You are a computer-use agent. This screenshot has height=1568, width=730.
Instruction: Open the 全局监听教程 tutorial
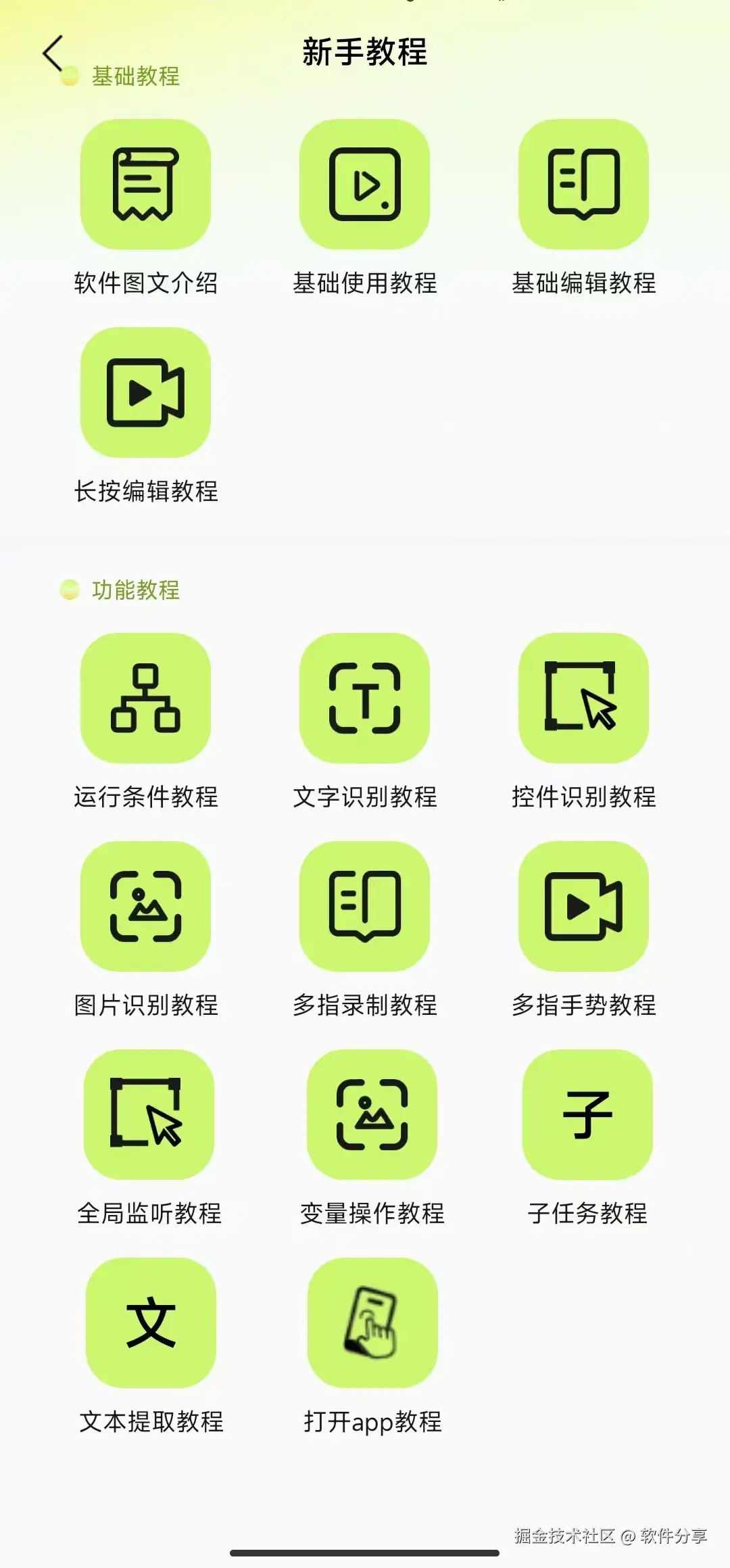[x=150, y=1118]
